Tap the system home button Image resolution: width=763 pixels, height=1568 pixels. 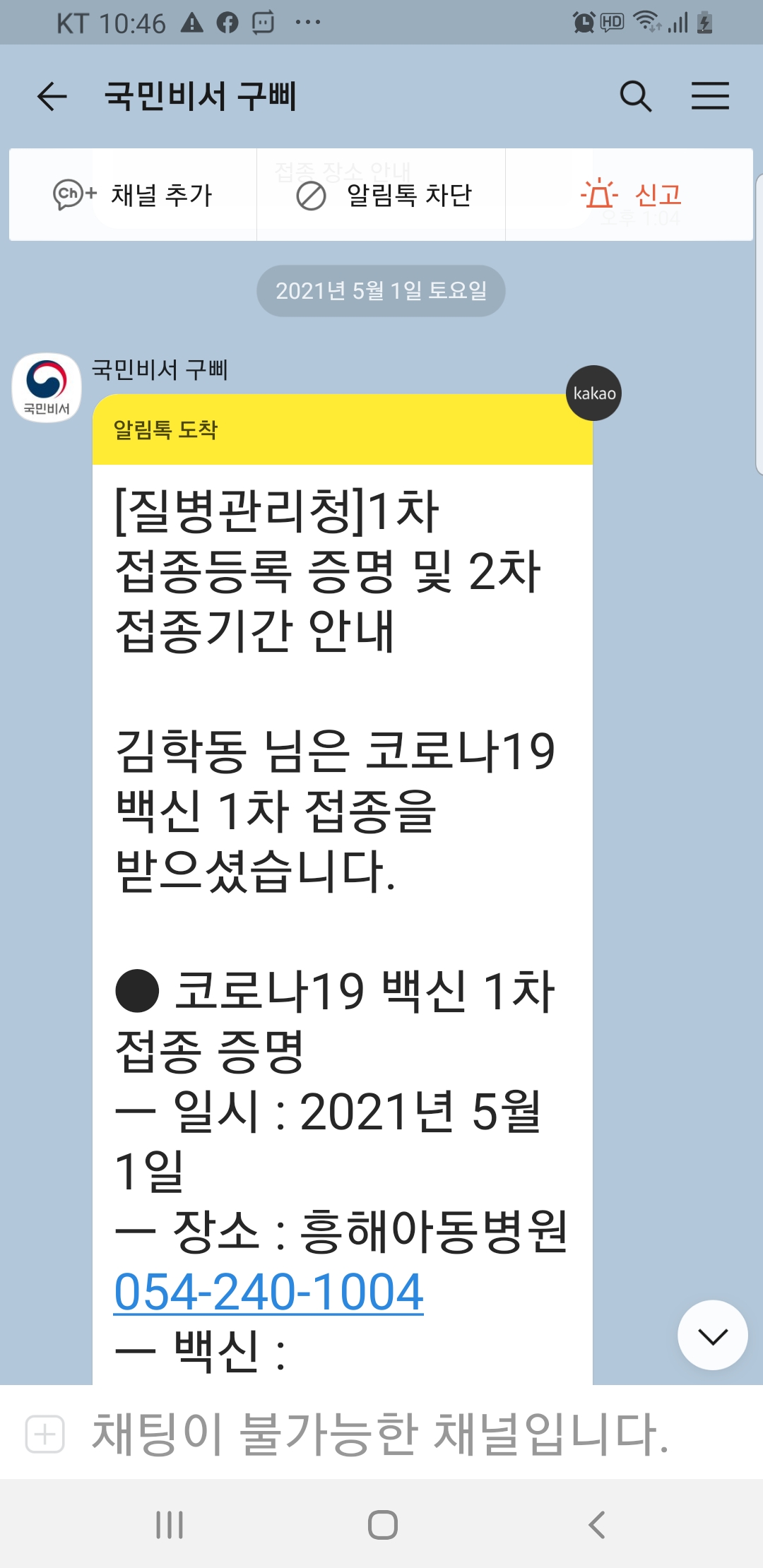[382, 1524]
